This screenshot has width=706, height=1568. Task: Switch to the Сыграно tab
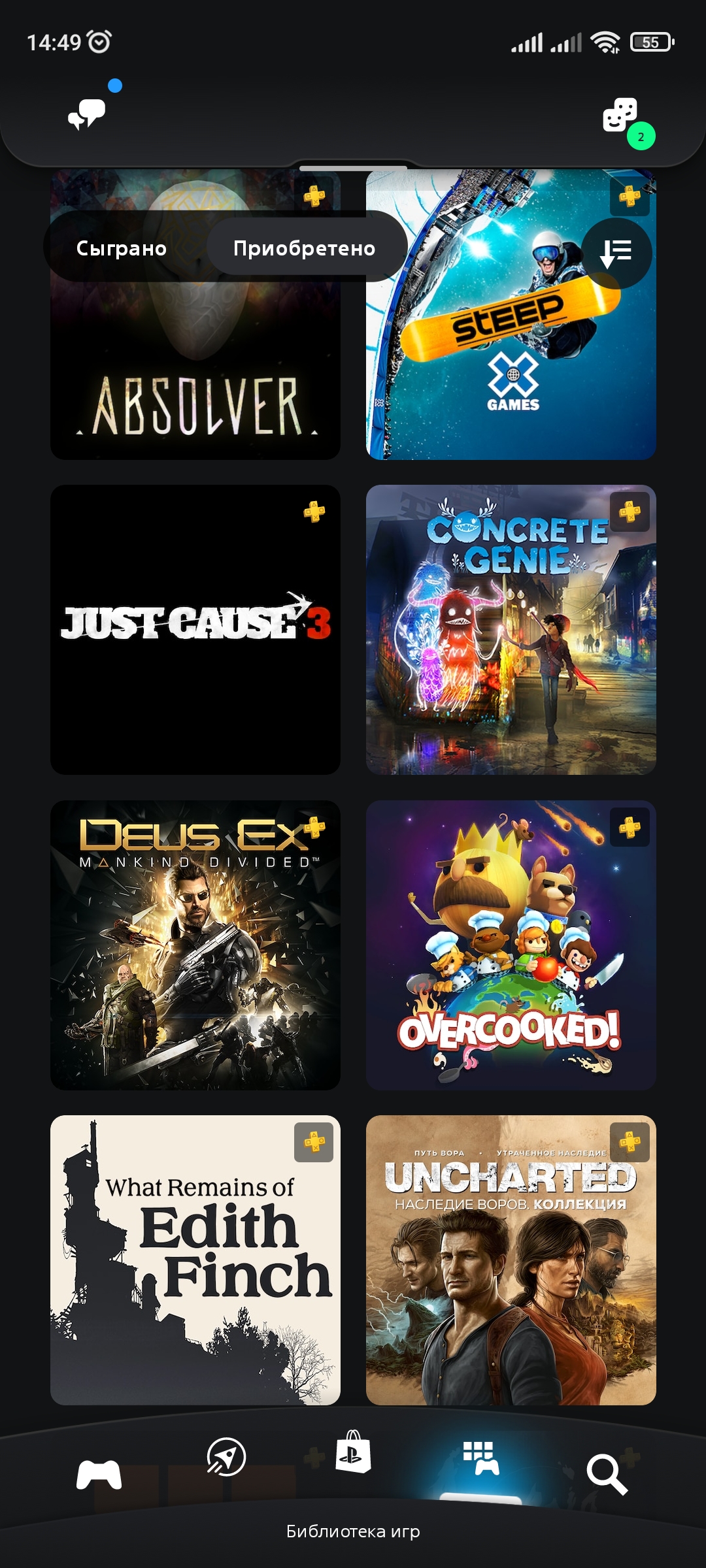[x=122, y=248]
